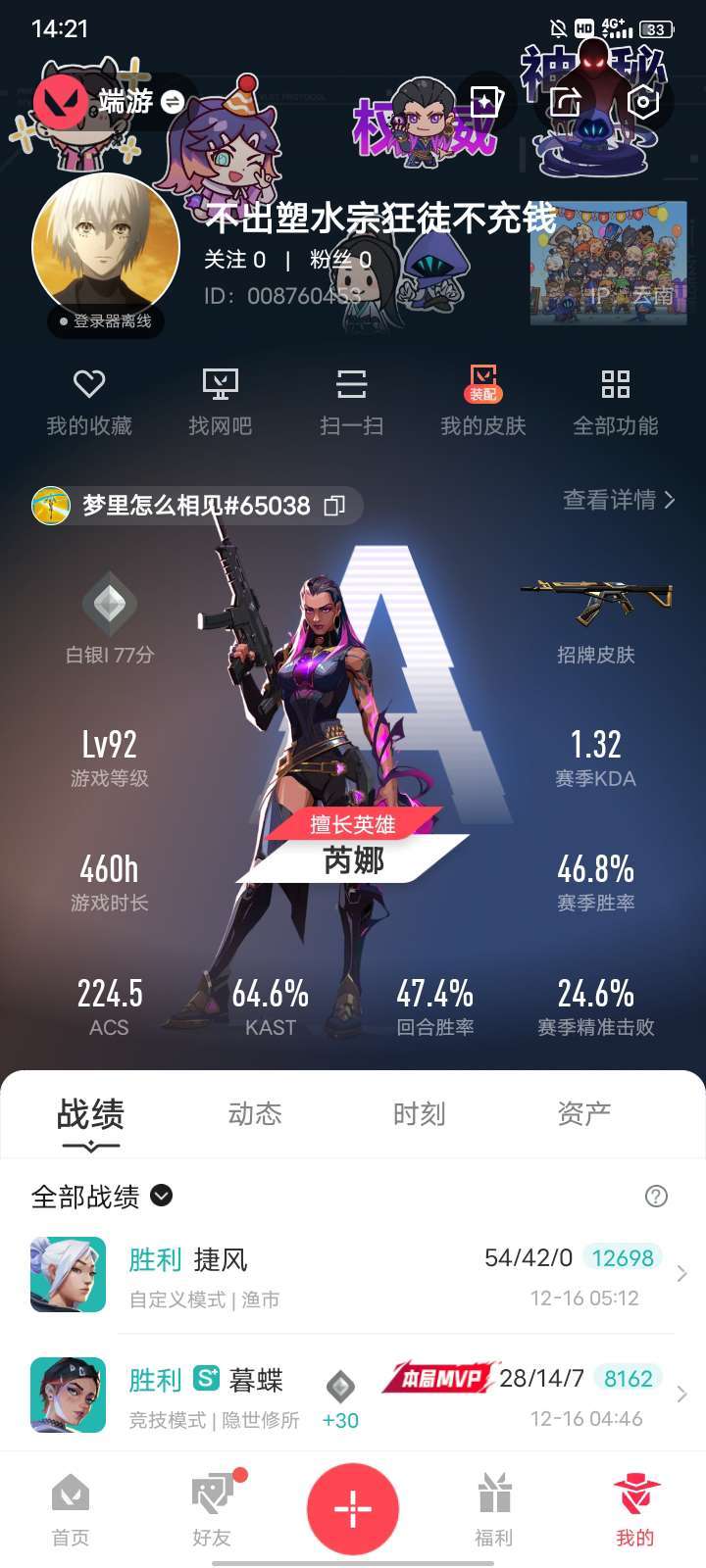Tap the share icon at top
This screenshot has height=1568, width=706.
click(x=566, y=101)
